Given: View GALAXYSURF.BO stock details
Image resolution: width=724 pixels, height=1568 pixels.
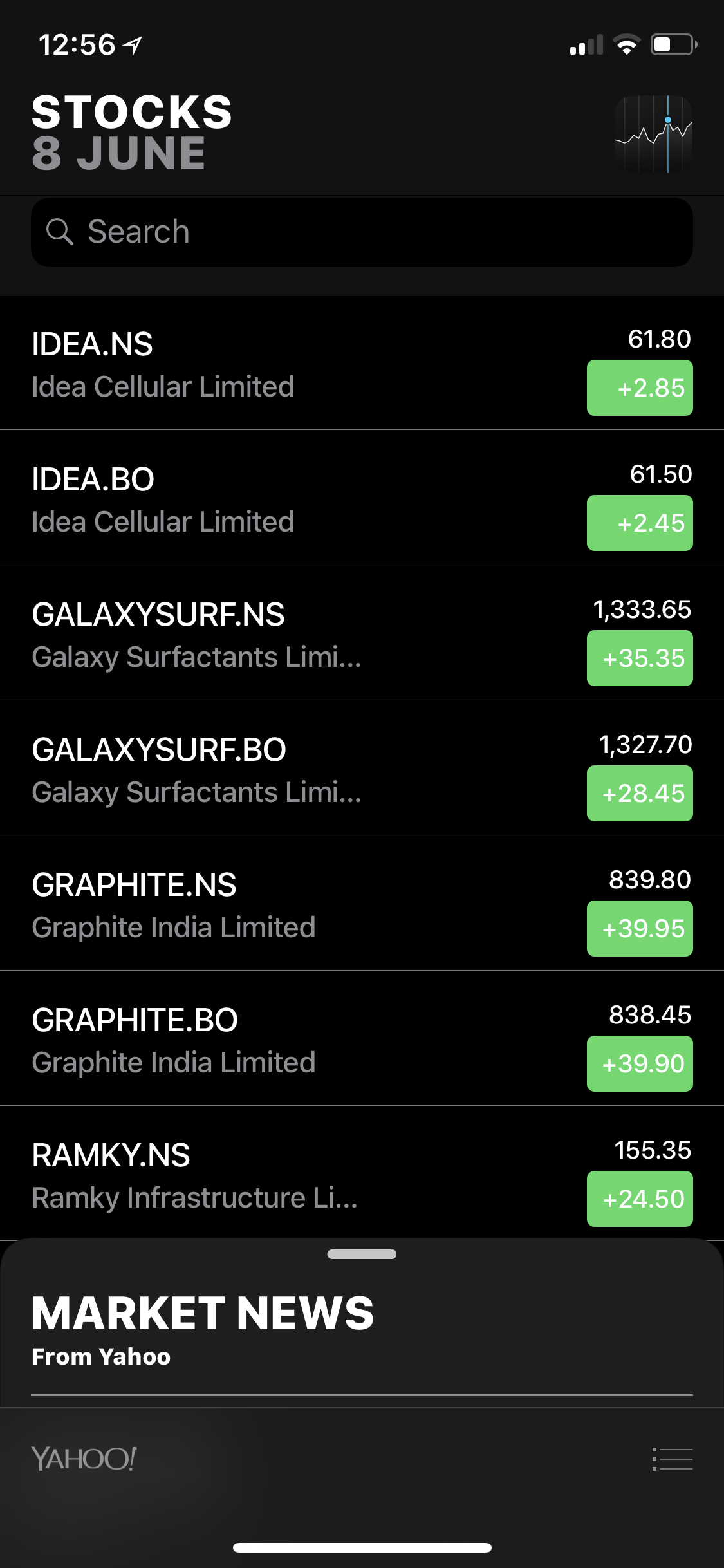Looking at the screenshot, I should pyautogui.click(x=362, y=768).
